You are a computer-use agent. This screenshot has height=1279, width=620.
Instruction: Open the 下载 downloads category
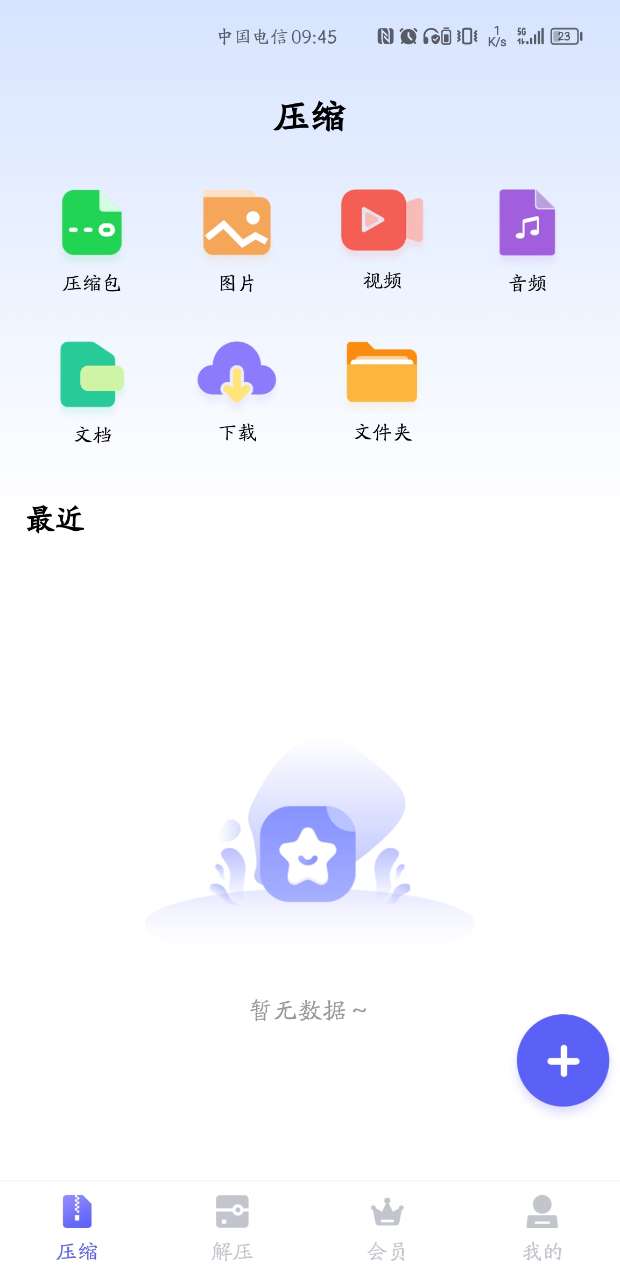(237, 374)
